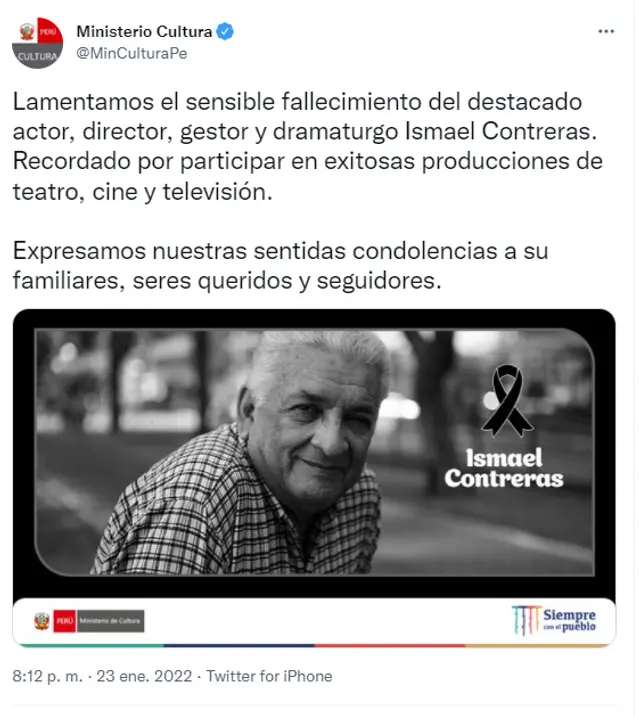Open Ministerio Cultura's profile picture
Screen dimensions: 640x717
pos(38,43)
